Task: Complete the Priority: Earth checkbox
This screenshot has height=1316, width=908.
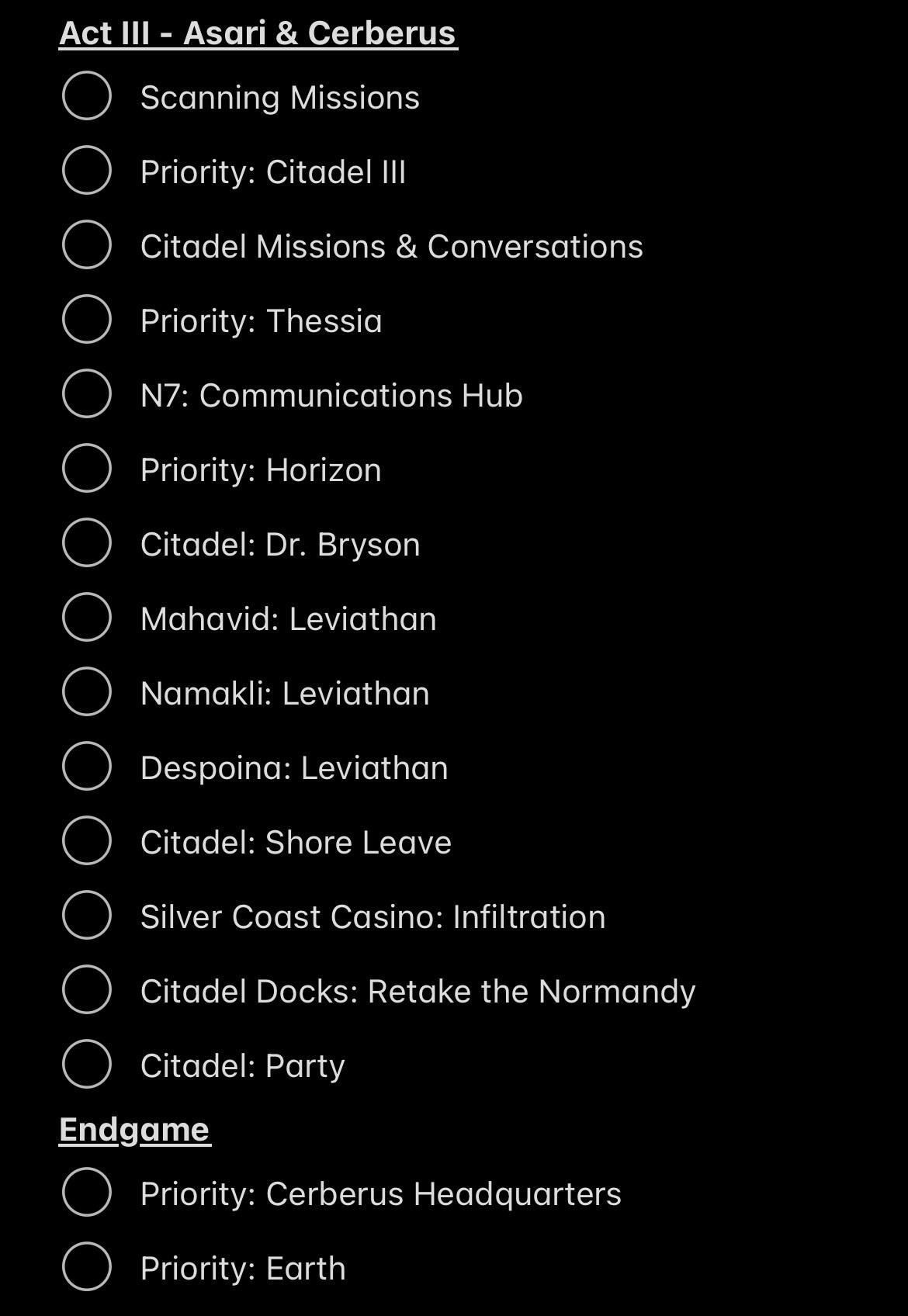Action: (87, 1269)
